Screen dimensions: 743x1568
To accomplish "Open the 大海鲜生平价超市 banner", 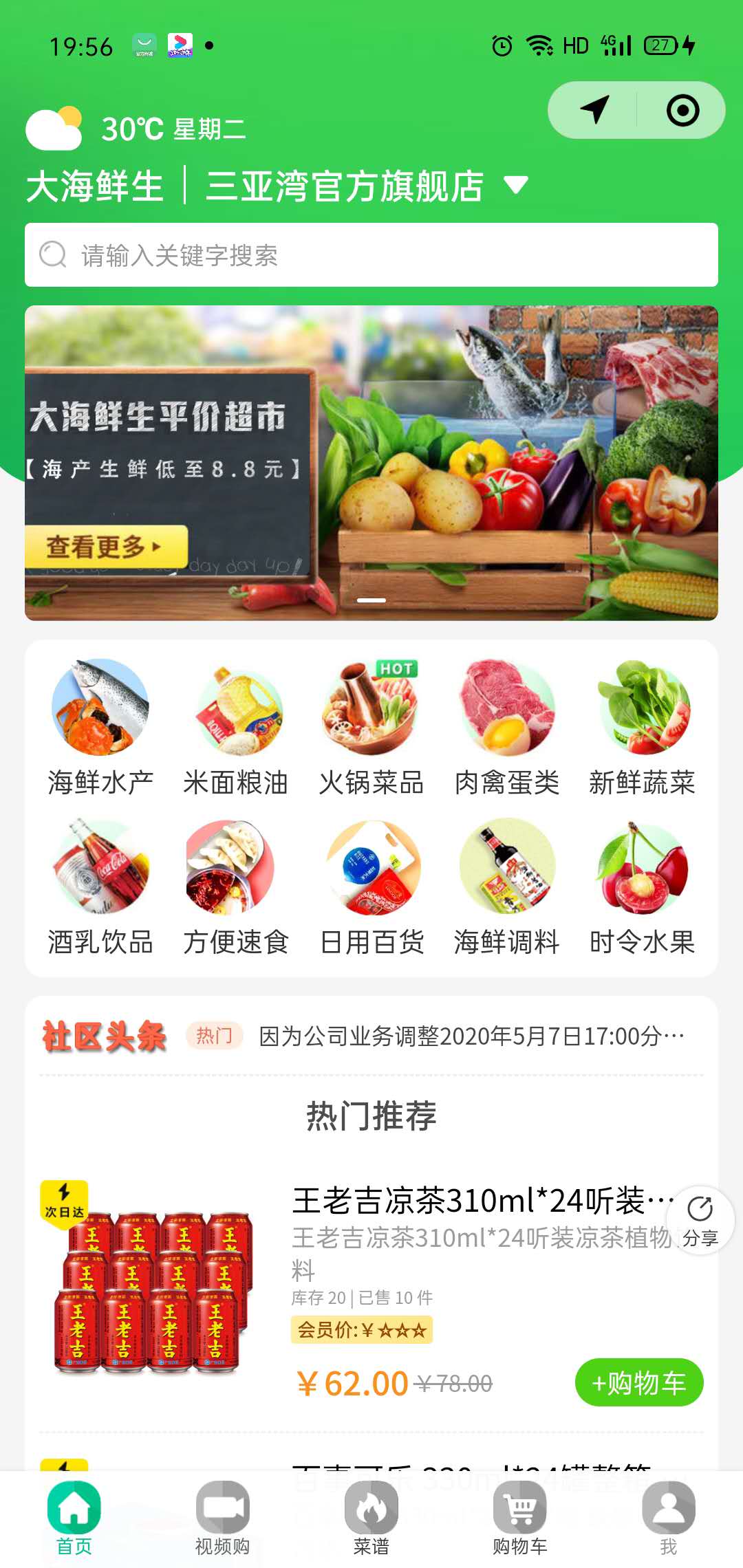I will coord(371,463).
